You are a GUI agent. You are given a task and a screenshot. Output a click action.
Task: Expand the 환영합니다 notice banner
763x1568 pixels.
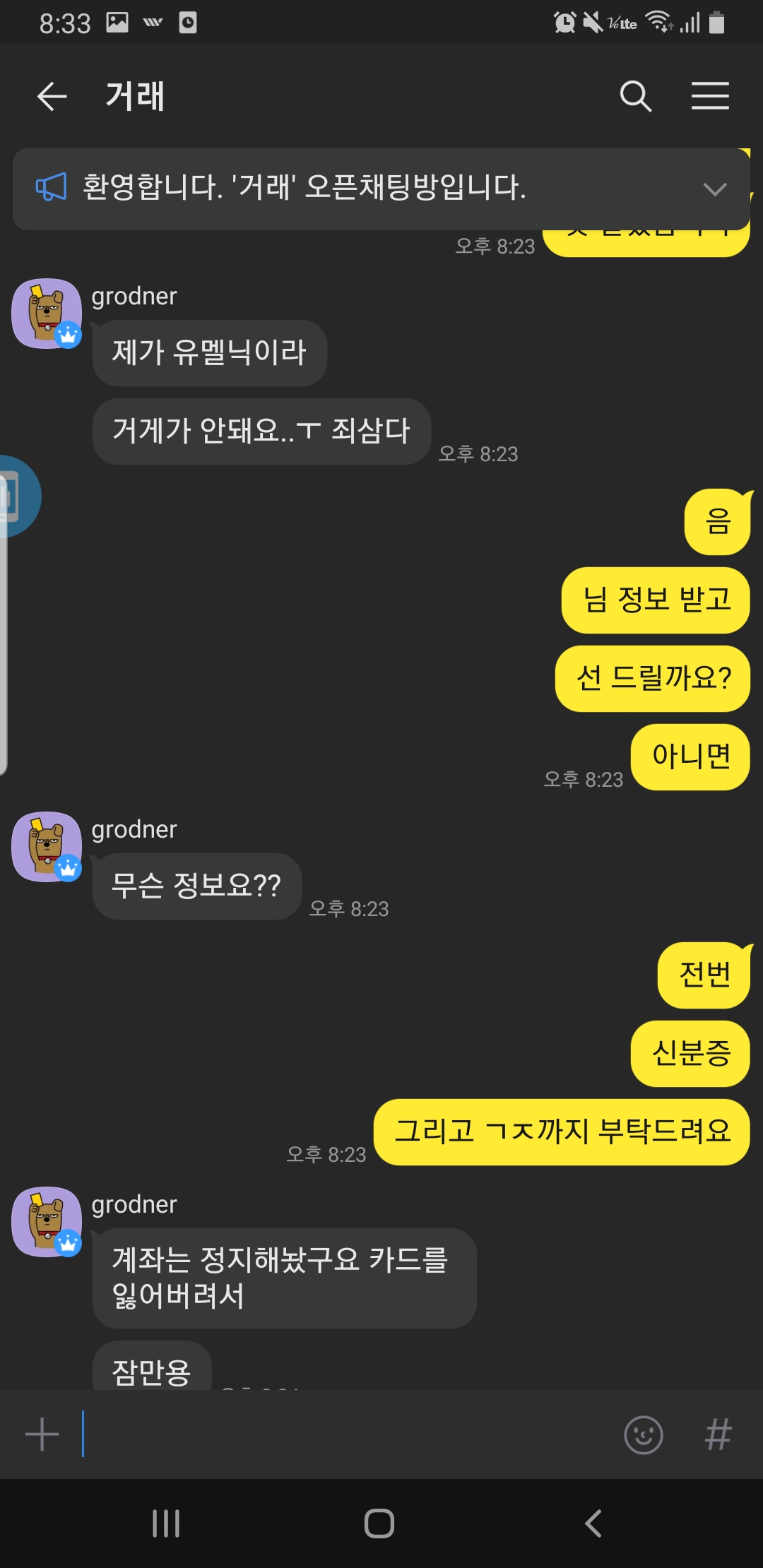coord(715,189)
